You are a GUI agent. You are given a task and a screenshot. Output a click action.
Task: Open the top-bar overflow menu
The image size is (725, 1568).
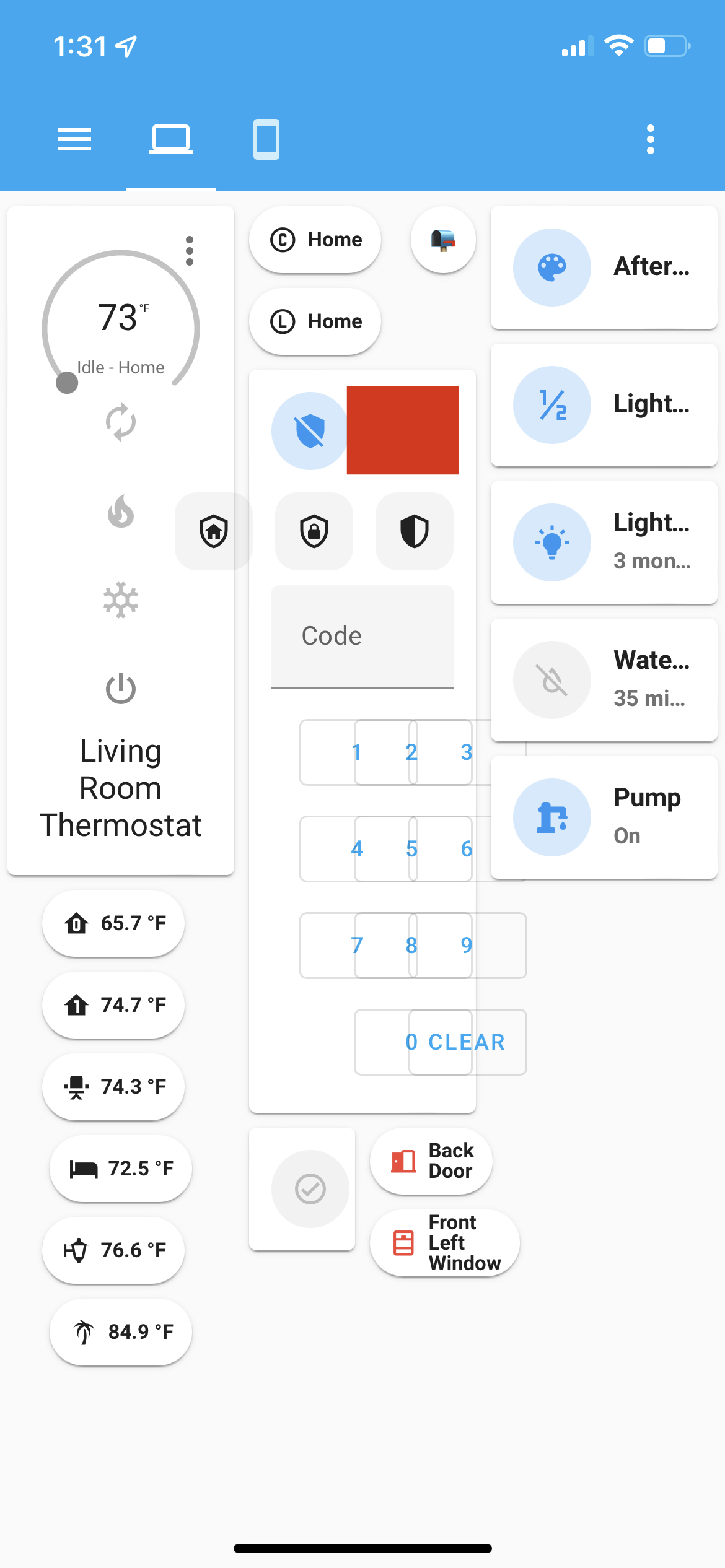click(x=650, y=139)
